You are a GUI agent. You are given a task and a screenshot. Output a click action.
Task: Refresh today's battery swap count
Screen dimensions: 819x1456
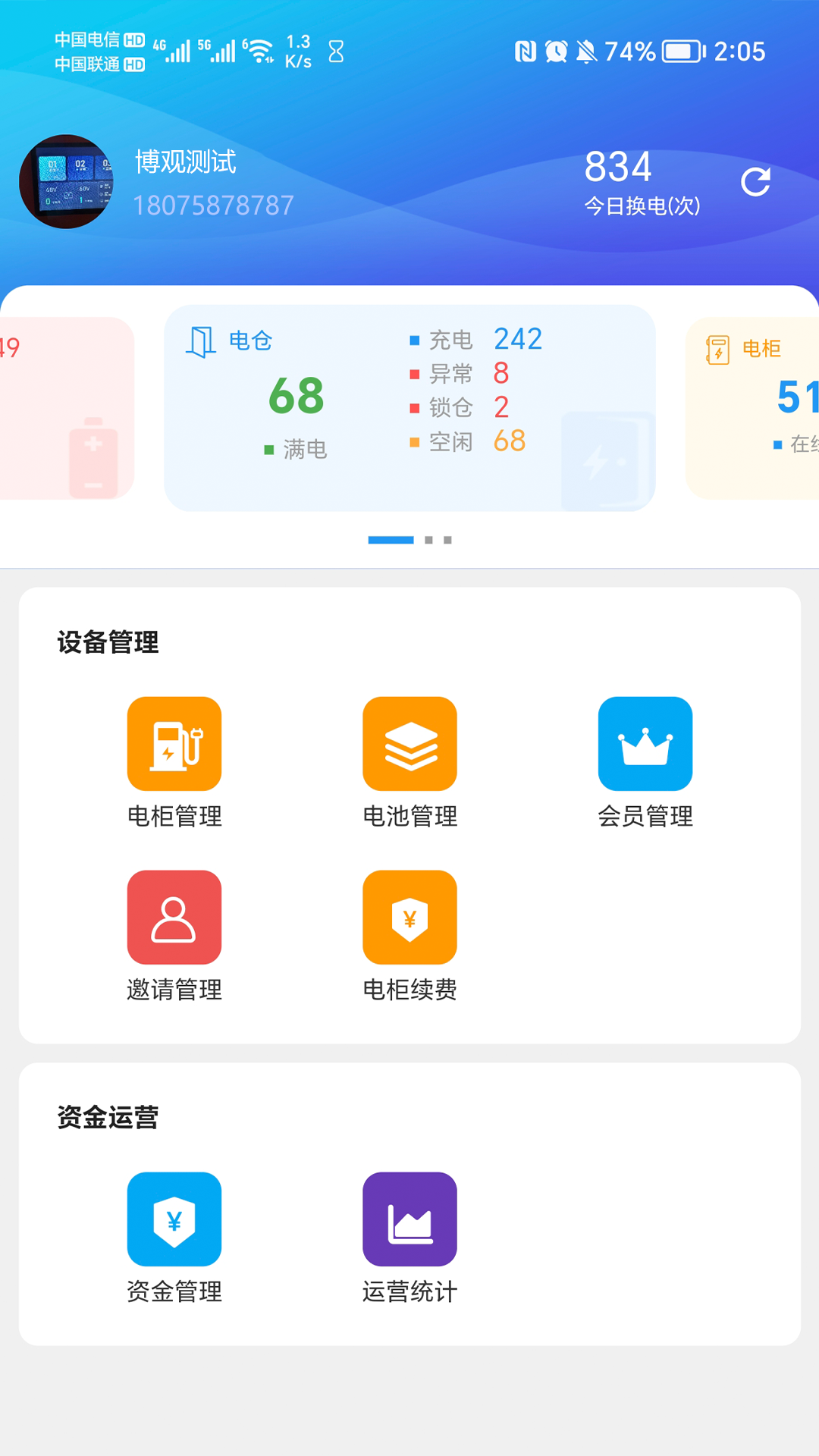[755, 182]
